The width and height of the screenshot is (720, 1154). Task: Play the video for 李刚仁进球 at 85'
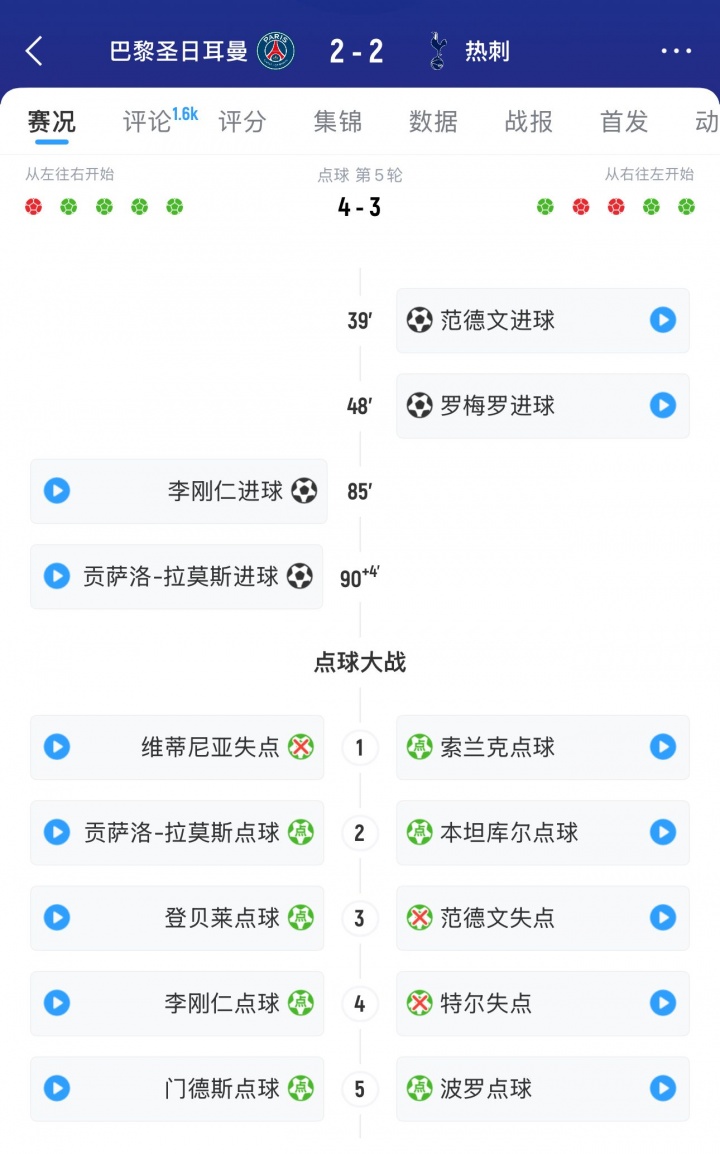pos(58,492)
